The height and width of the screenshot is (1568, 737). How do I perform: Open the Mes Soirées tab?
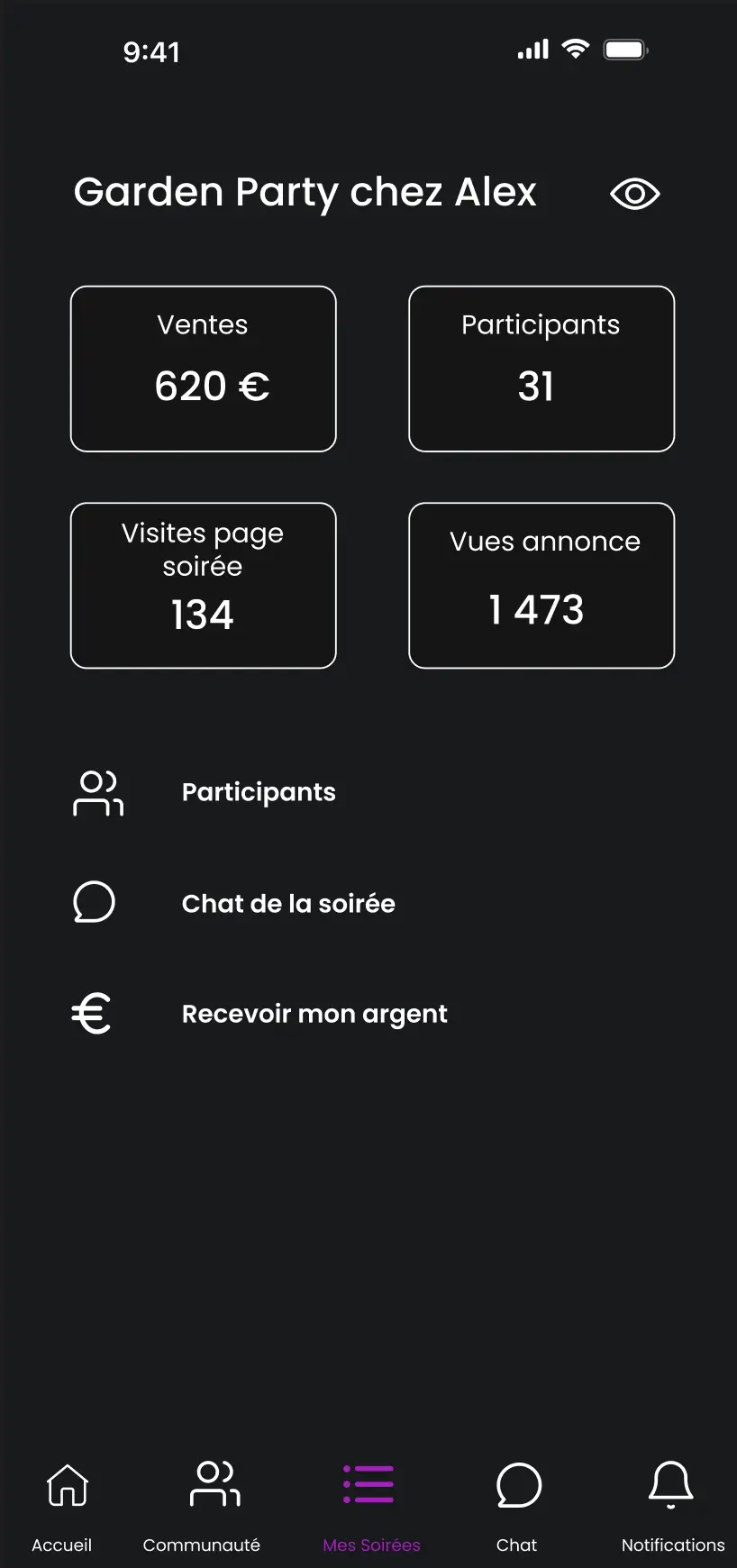[370, 1505]
